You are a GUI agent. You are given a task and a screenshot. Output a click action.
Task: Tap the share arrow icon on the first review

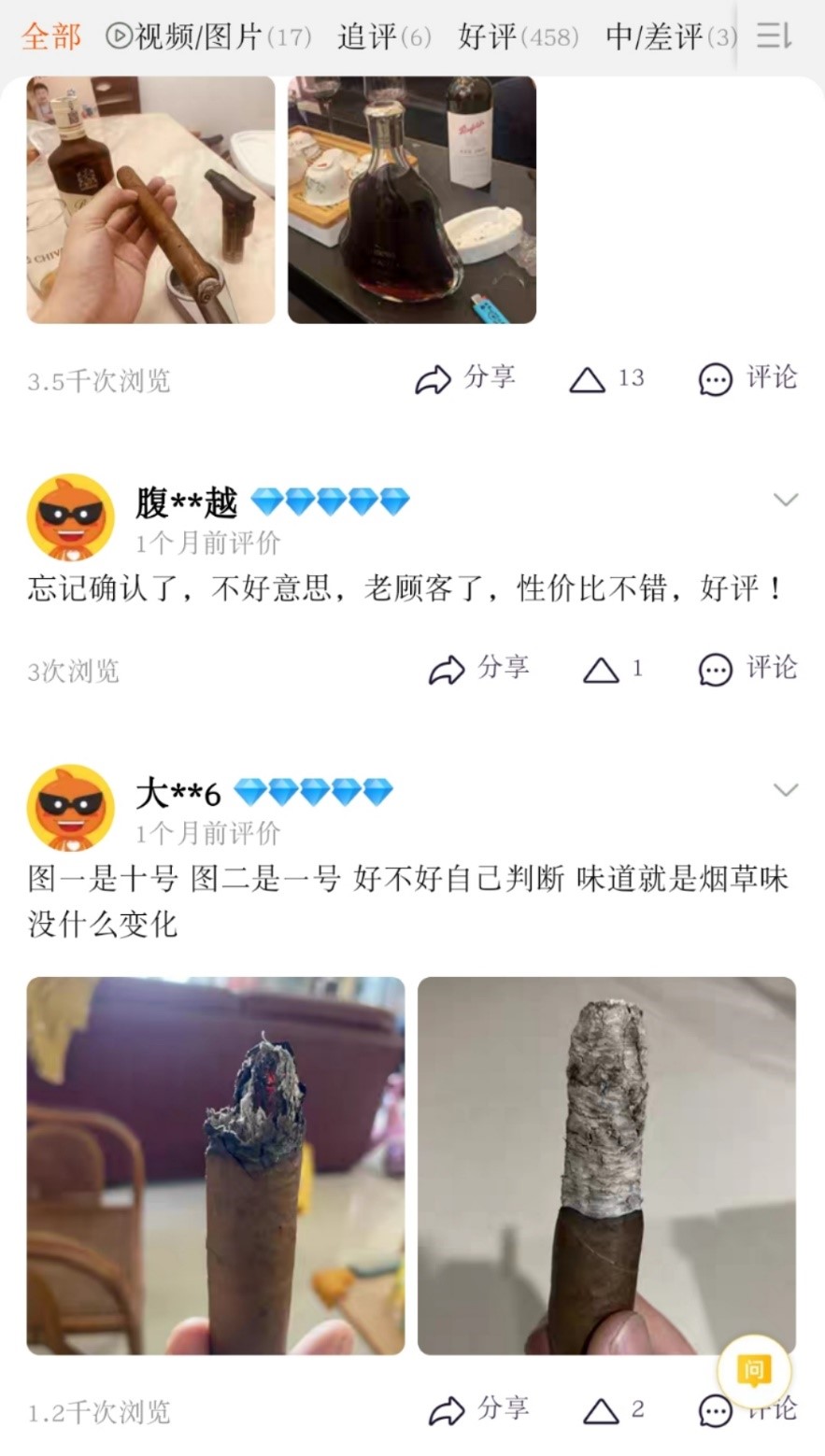click(x=434, y=378)
